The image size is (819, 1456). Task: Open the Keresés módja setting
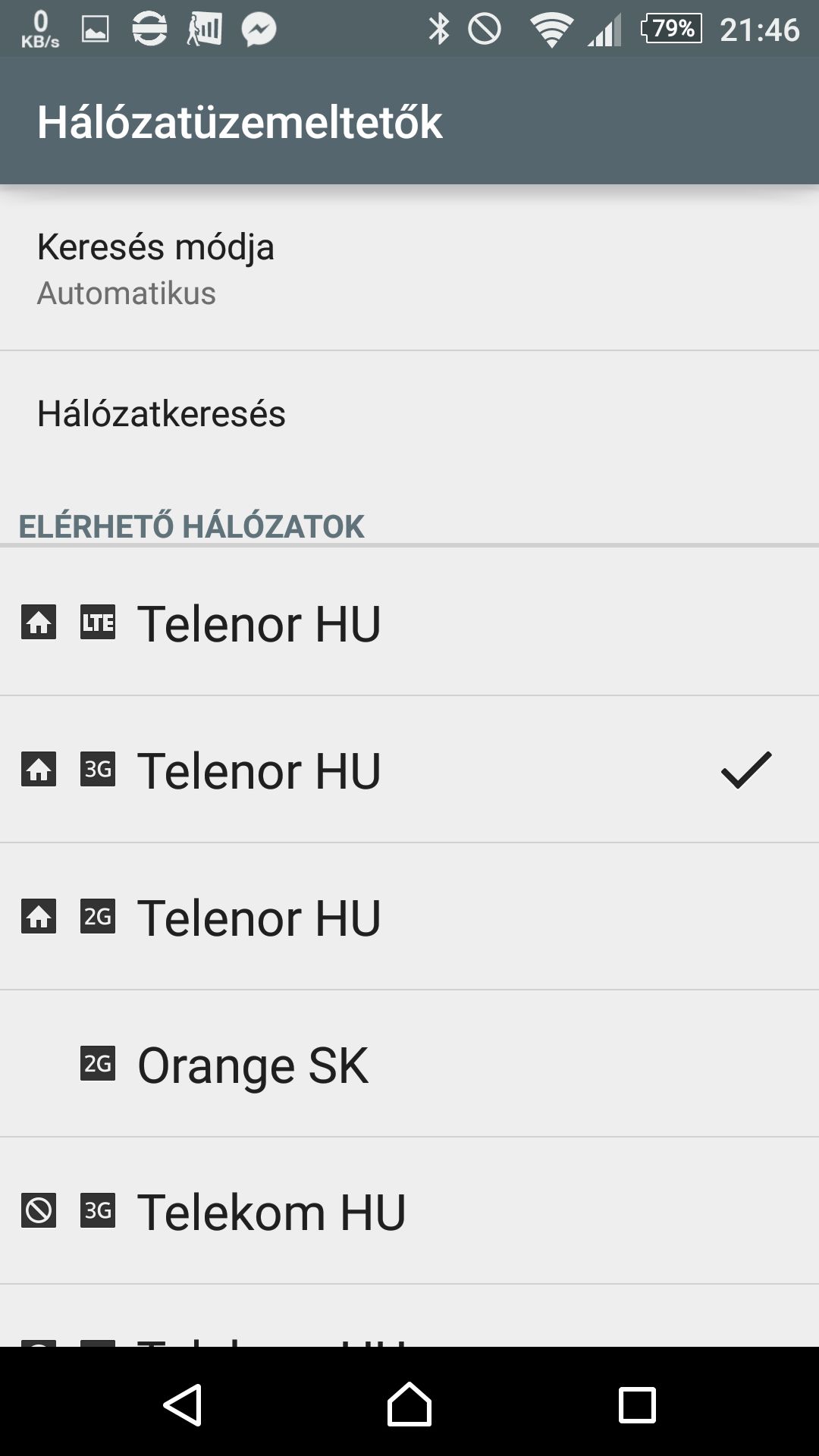[409, 268]
